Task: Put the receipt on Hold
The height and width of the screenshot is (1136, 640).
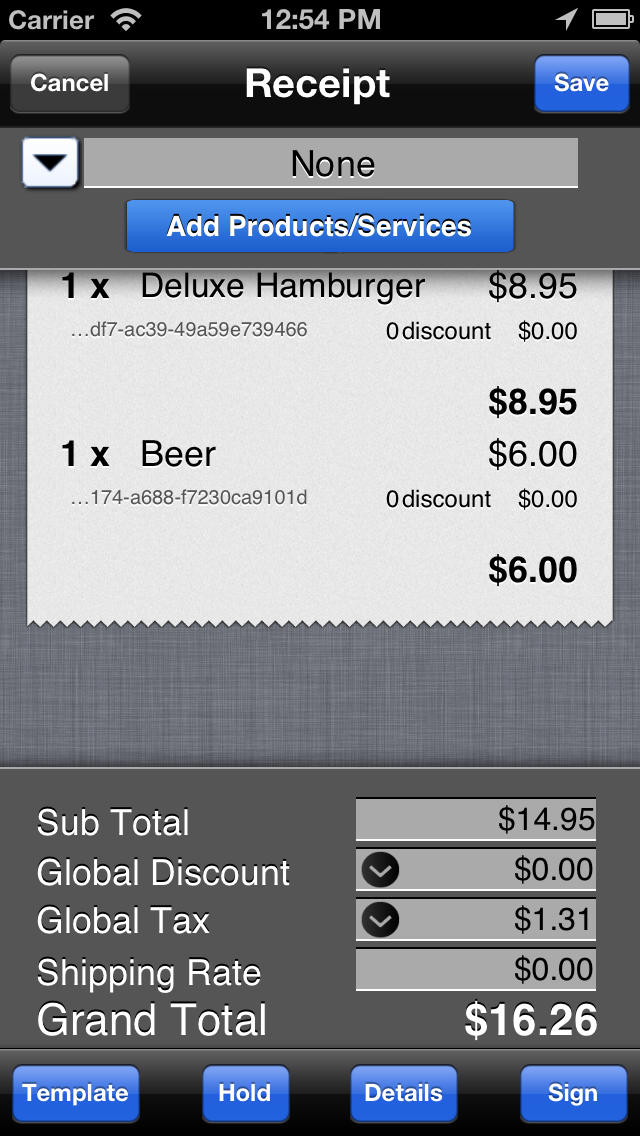Action: 245,1093
